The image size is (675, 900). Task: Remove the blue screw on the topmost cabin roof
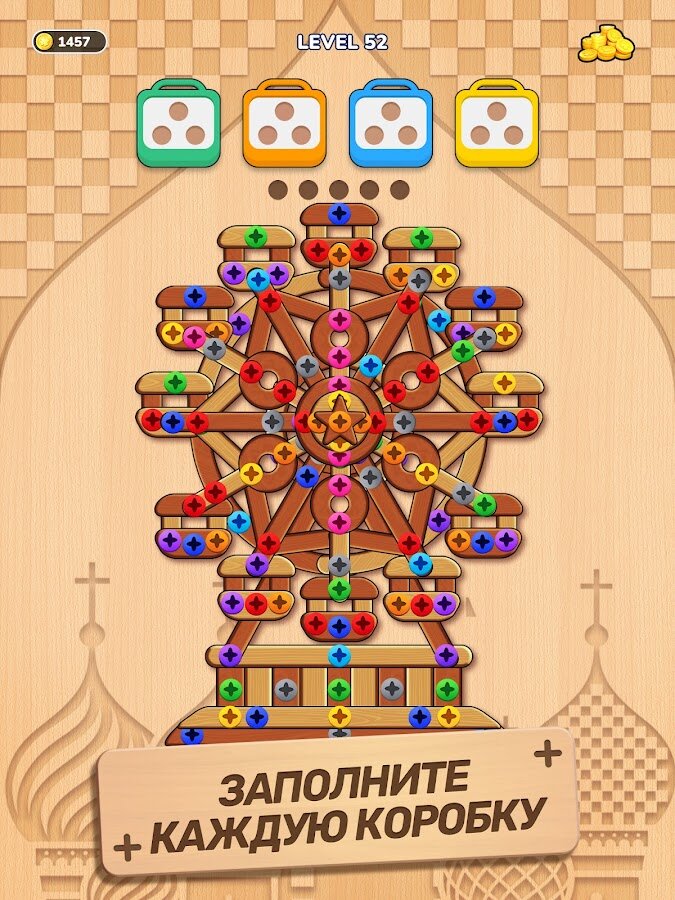pyautogui.click(x=339, y=213)
